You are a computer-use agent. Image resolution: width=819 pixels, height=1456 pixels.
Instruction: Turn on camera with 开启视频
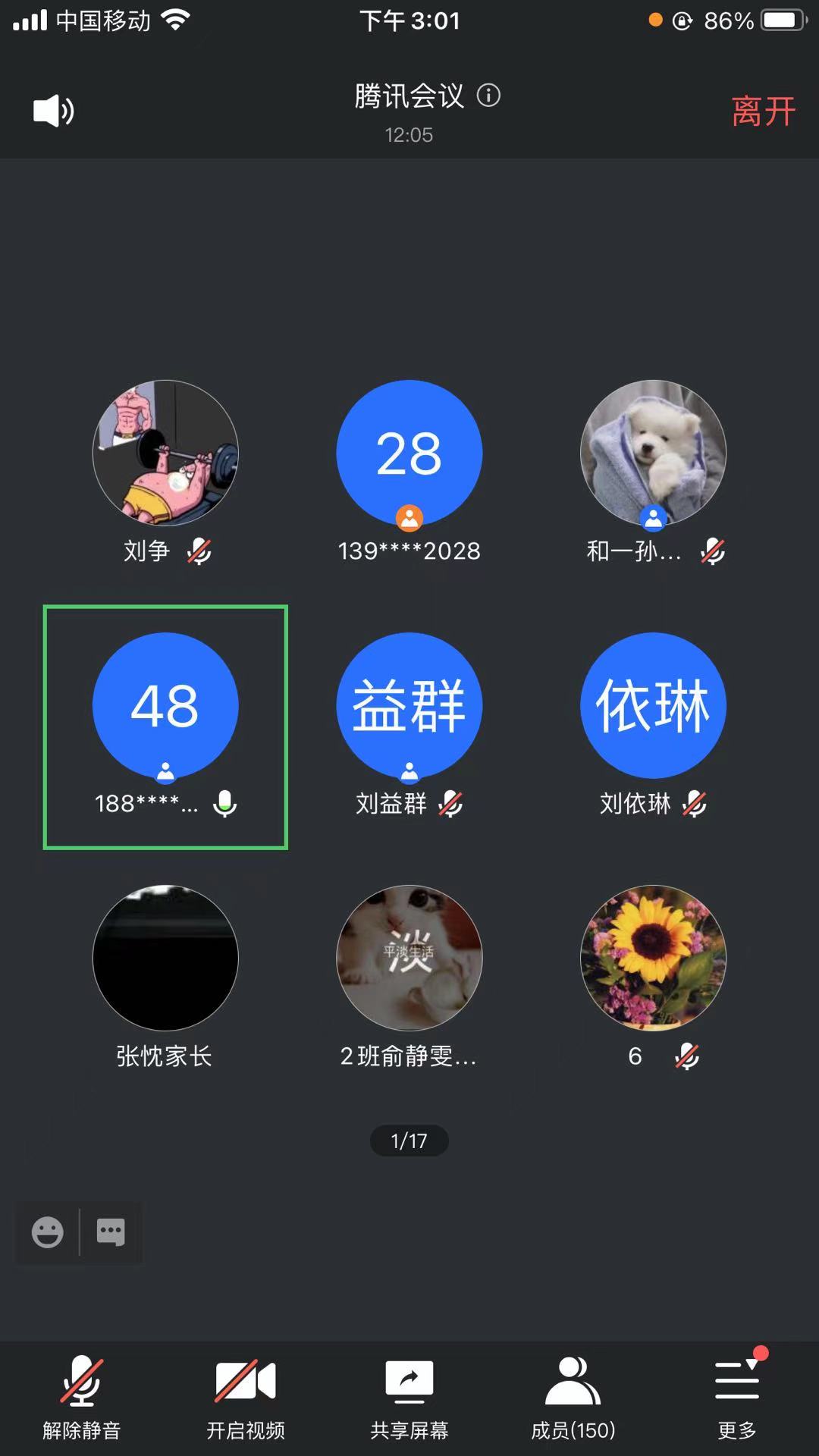point(246,1397)
